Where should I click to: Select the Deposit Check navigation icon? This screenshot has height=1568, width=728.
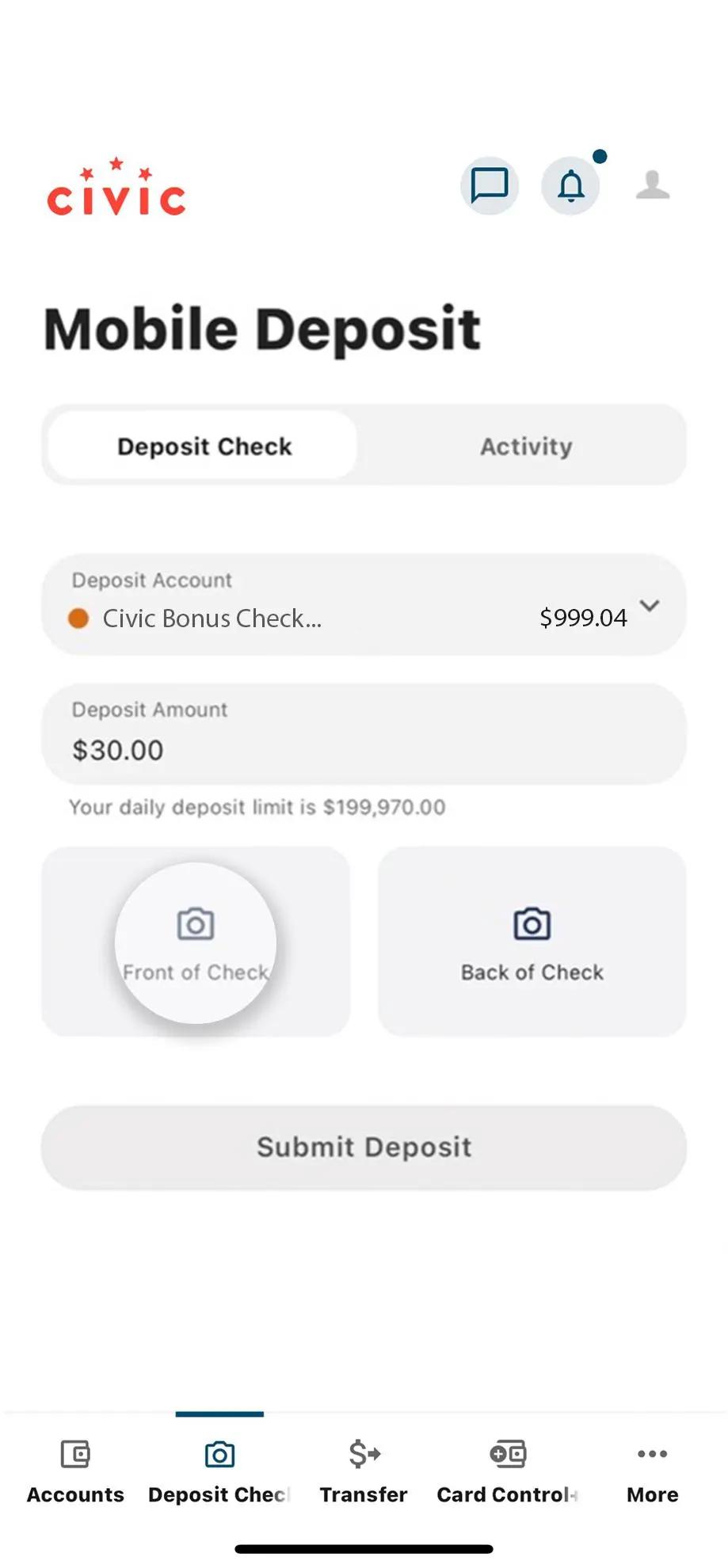click(219, 1471)
